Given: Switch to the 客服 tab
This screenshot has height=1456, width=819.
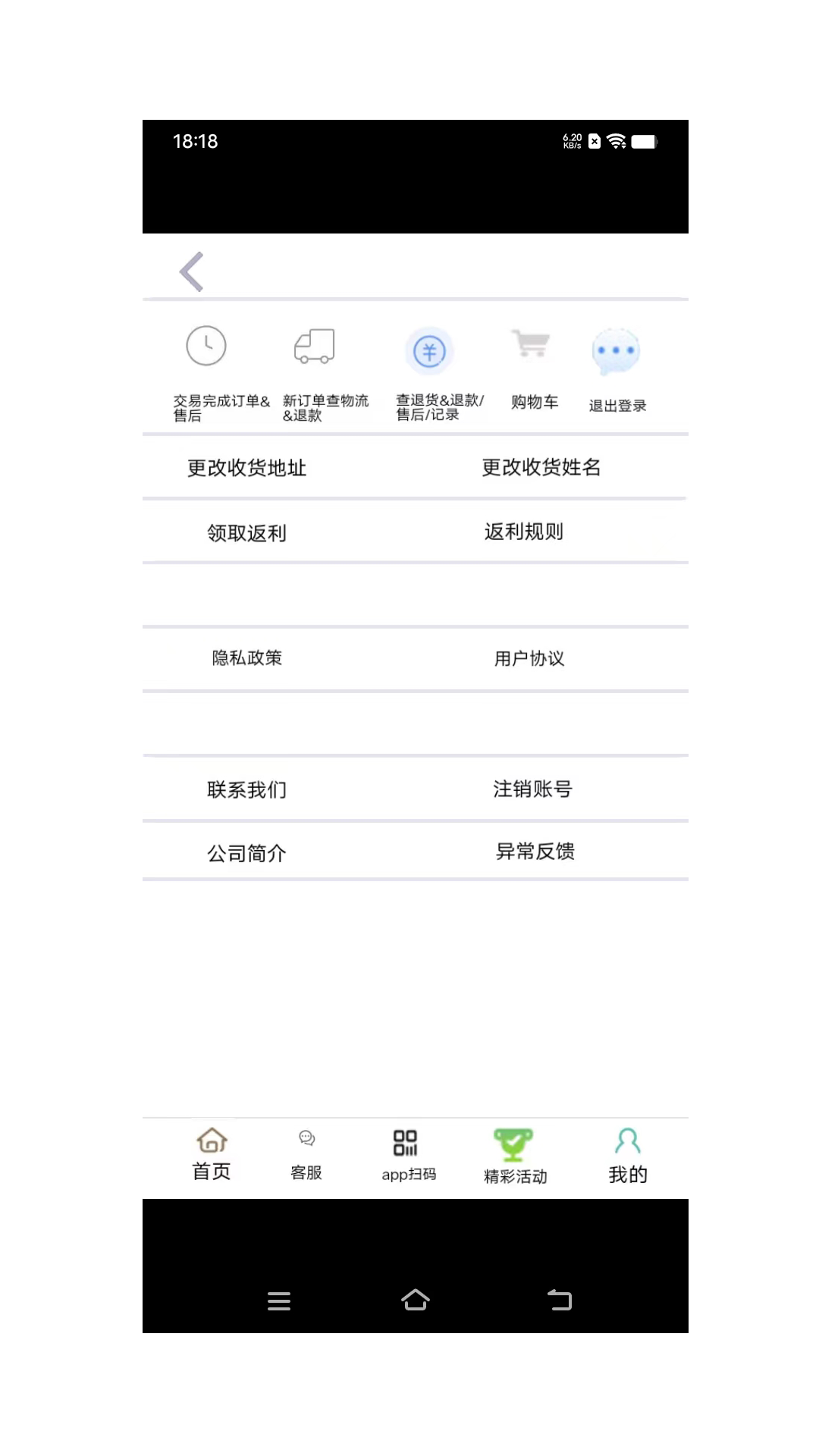Looking at the screenshot, I should 306,1156.
